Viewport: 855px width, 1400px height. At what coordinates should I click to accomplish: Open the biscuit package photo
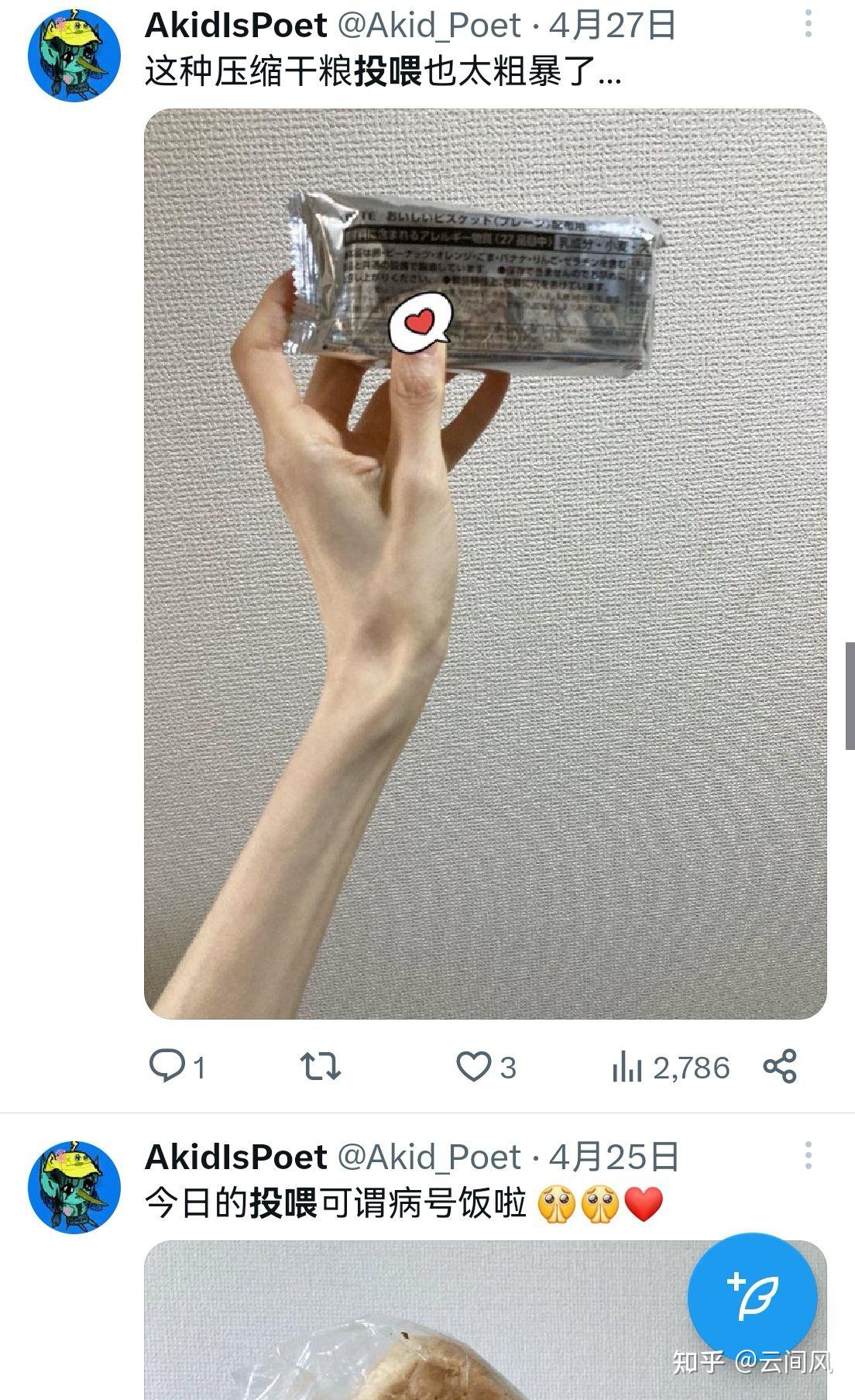click(486, 564)
